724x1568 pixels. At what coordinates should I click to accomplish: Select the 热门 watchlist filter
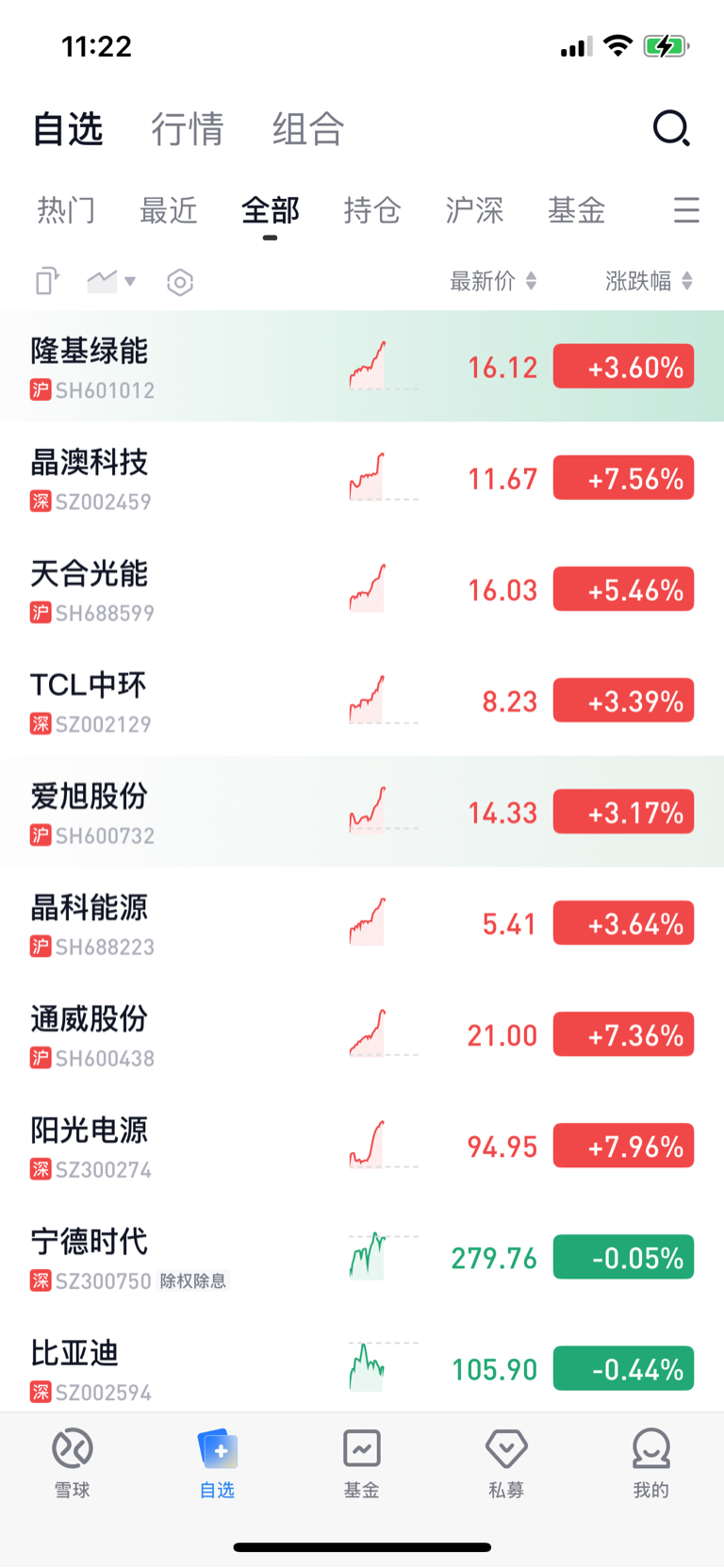(x=66, y=209)
